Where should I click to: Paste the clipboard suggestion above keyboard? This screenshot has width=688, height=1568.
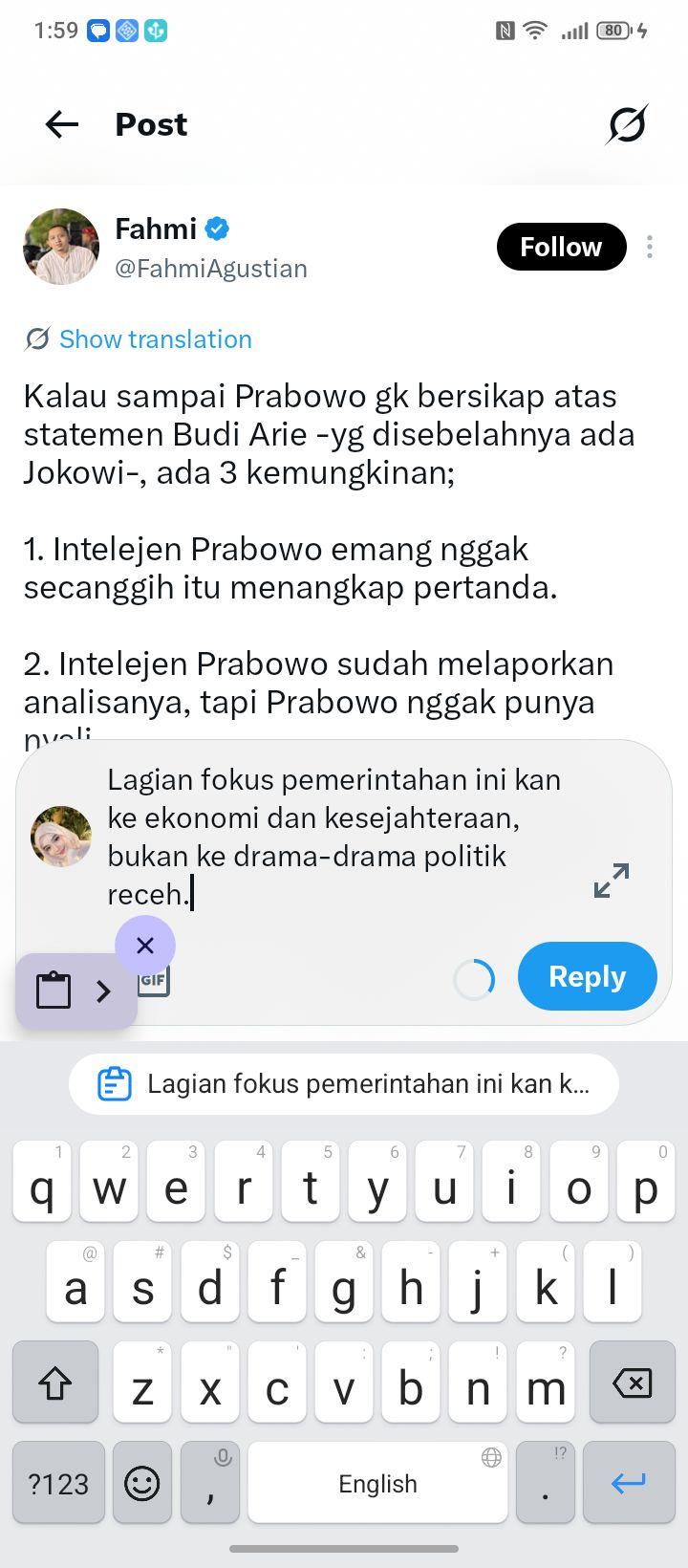(x=344, y=1084)
